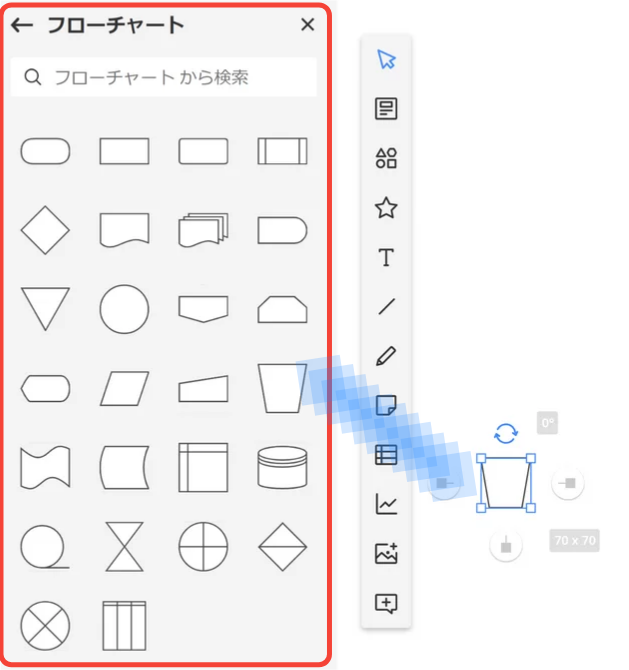
Task: Pick the cylinder database shape
Action: (282, 467)
